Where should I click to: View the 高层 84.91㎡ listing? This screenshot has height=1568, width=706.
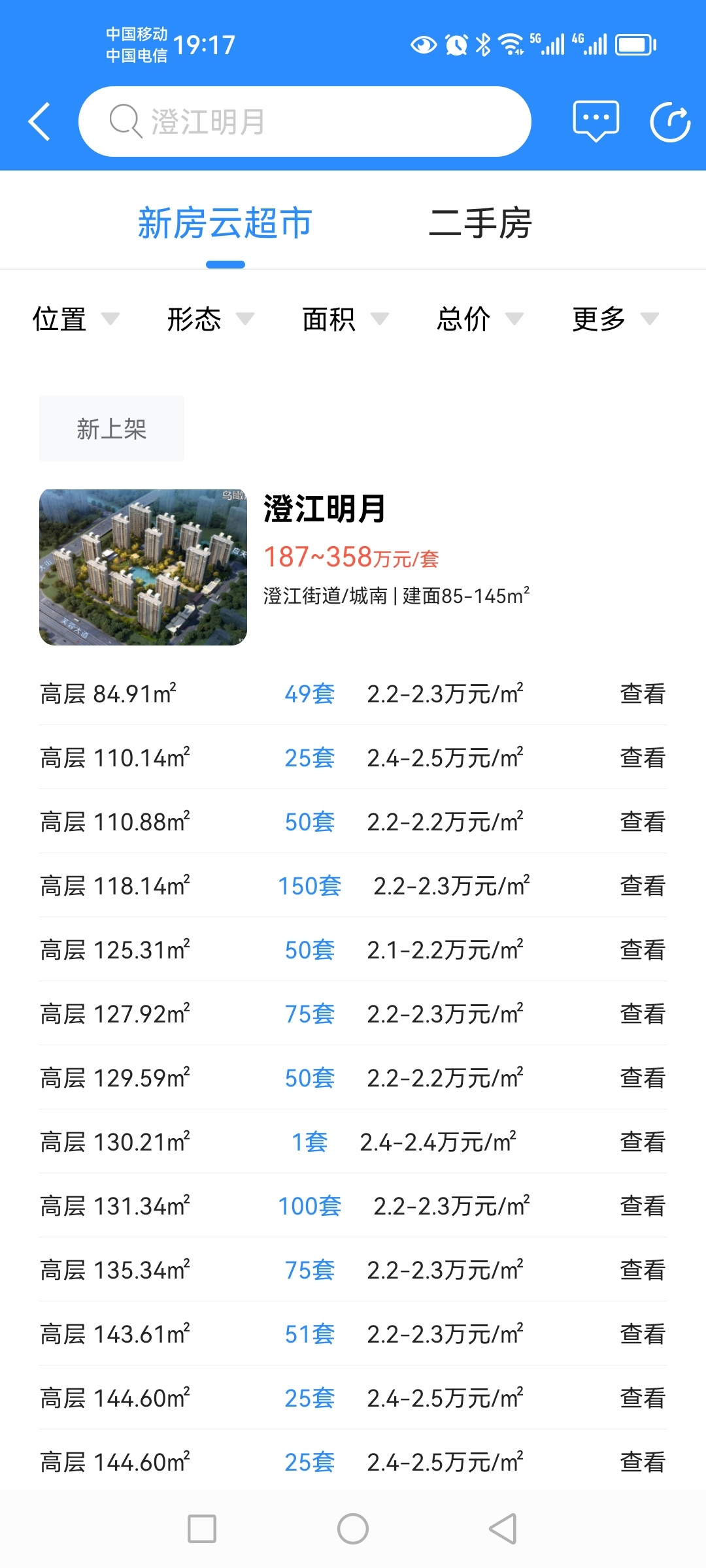tap(642, 694)
